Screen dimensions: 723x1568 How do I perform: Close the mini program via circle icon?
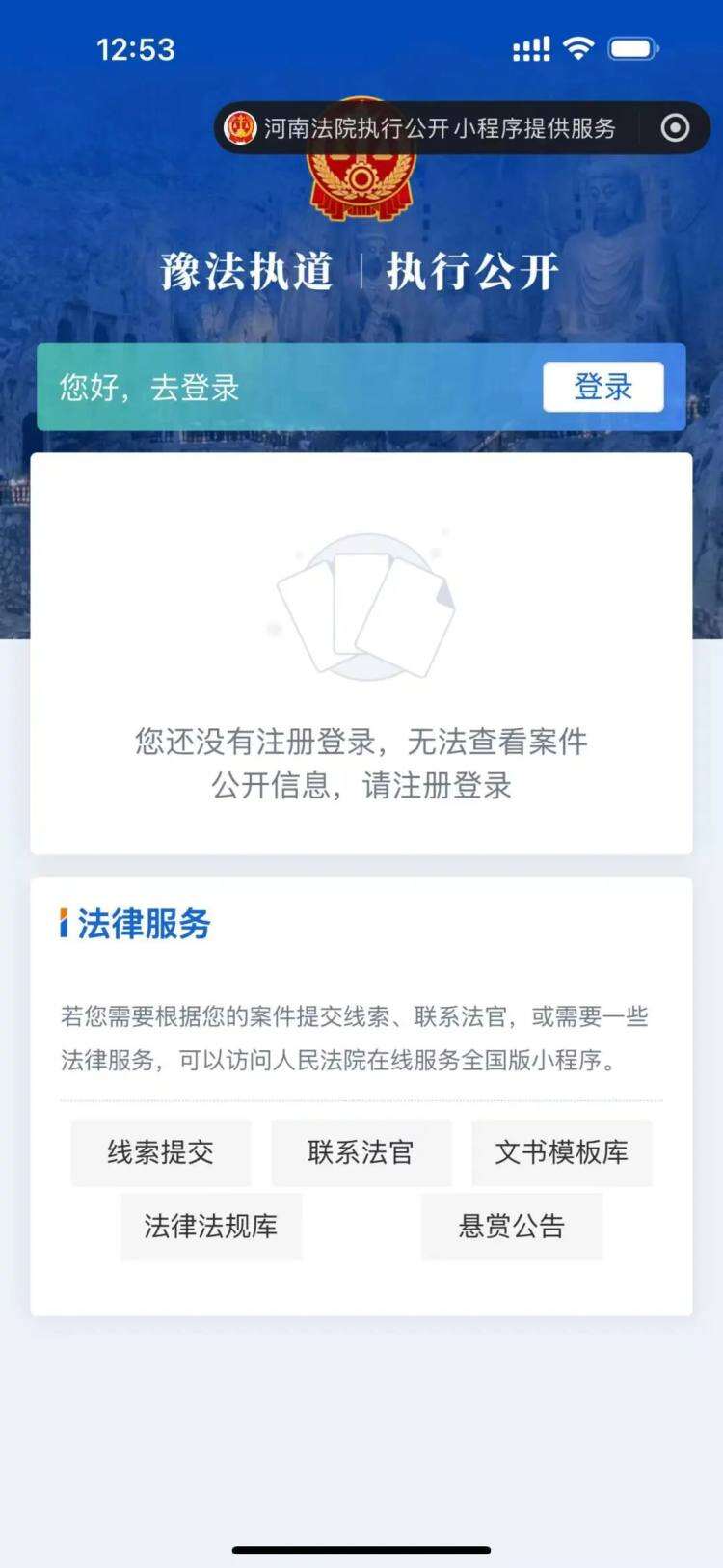tap(675, 127)
